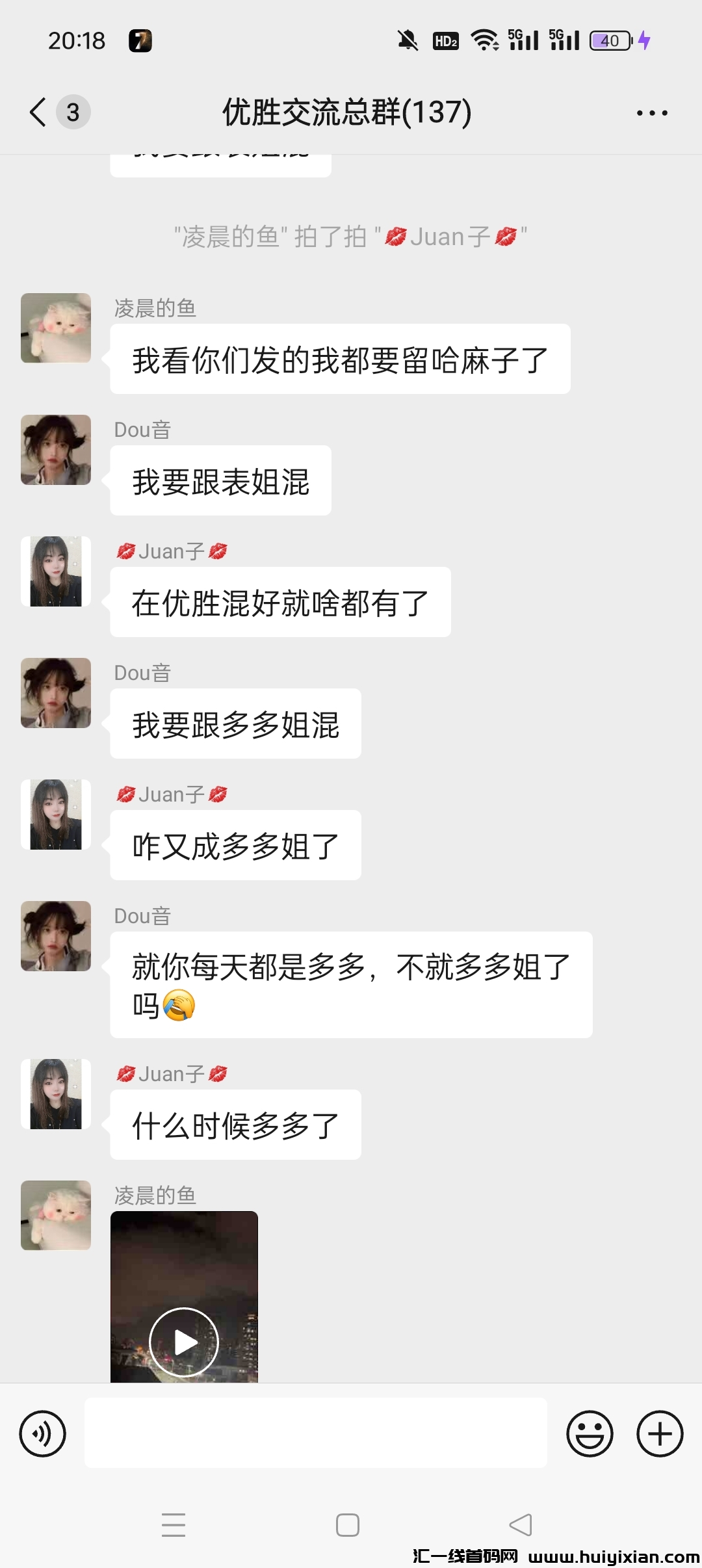Open 凌晨的鱼's avatar beside the 留哈麻子 message
702x1568 pixels.
tap(56, 328)
